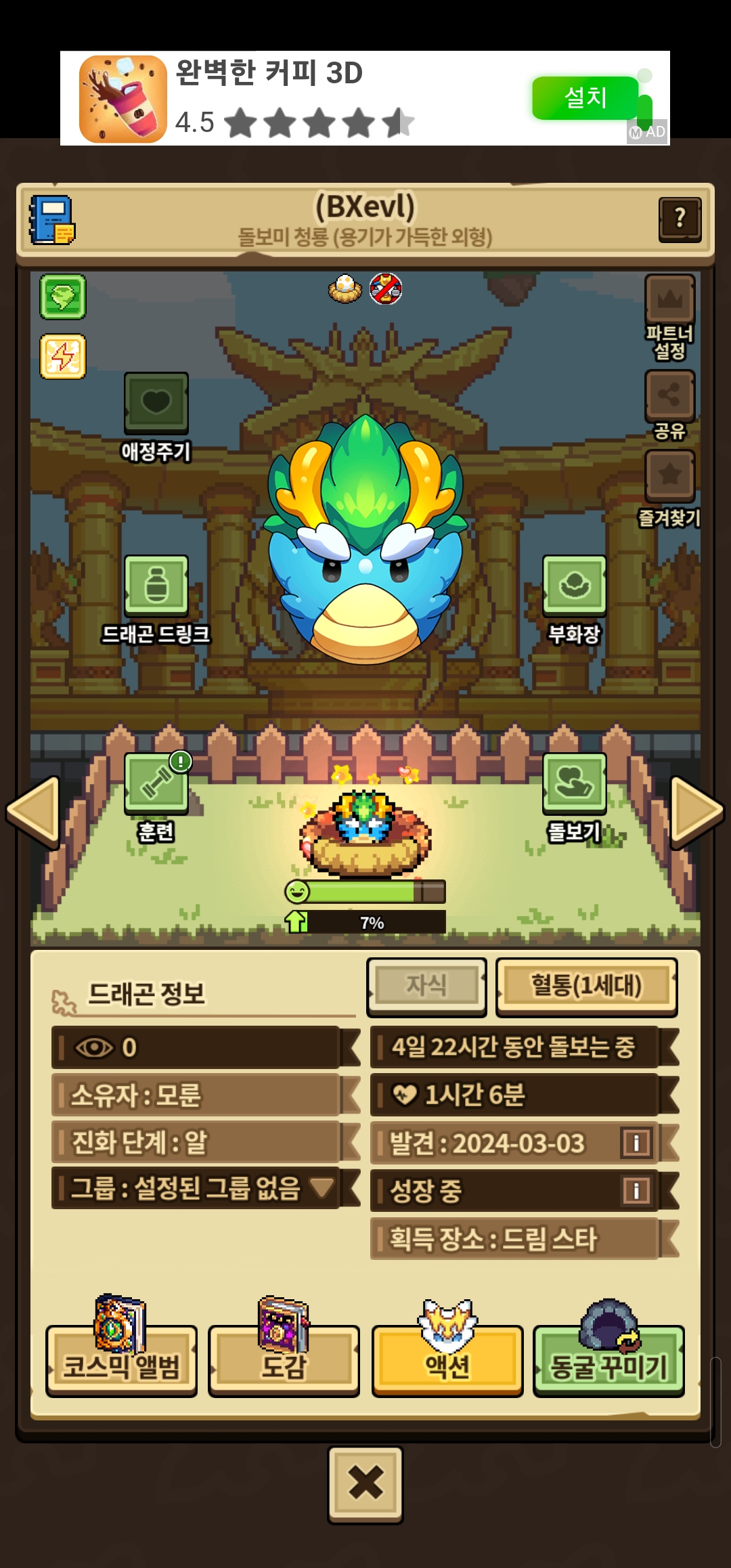Open 드래곤 드링크 menu

156,601
